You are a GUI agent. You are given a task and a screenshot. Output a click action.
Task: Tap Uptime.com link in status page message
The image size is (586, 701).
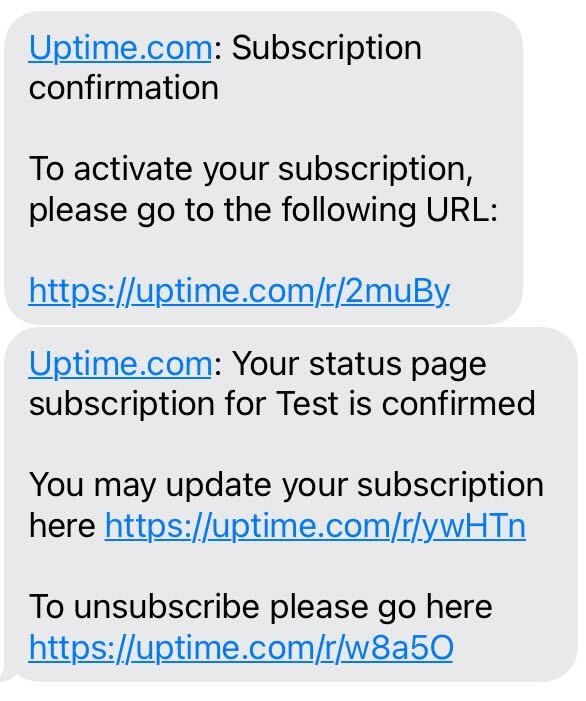[120, 364]
